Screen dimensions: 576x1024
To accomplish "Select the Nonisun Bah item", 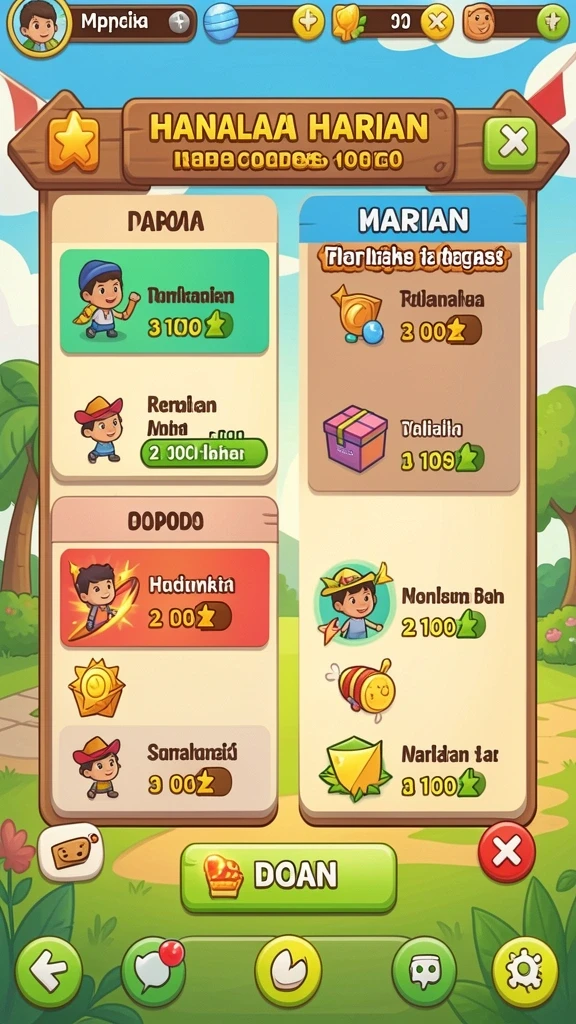I will (x=414, y=604).
